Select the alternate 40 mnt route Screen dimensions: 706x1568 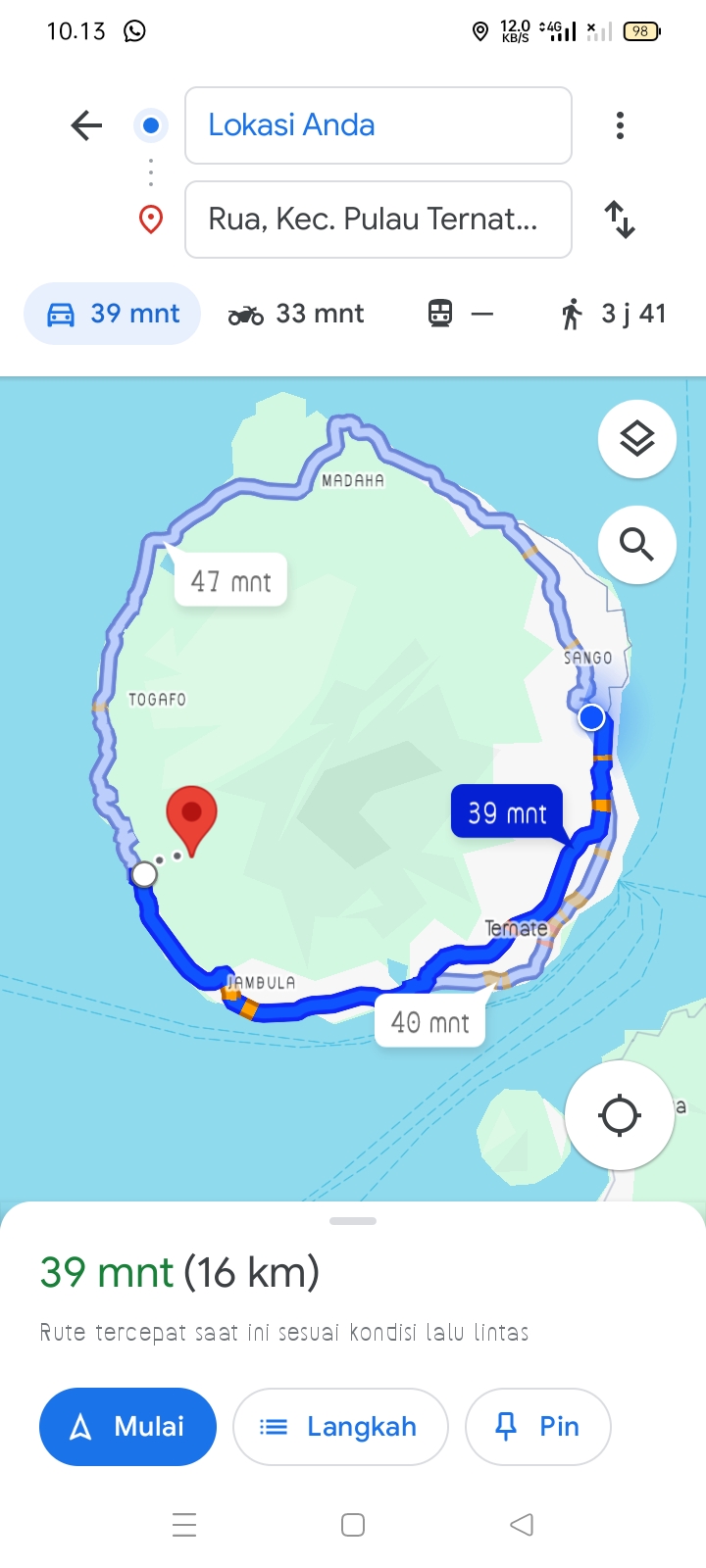pyautogui.click(x=430, y=1022)
